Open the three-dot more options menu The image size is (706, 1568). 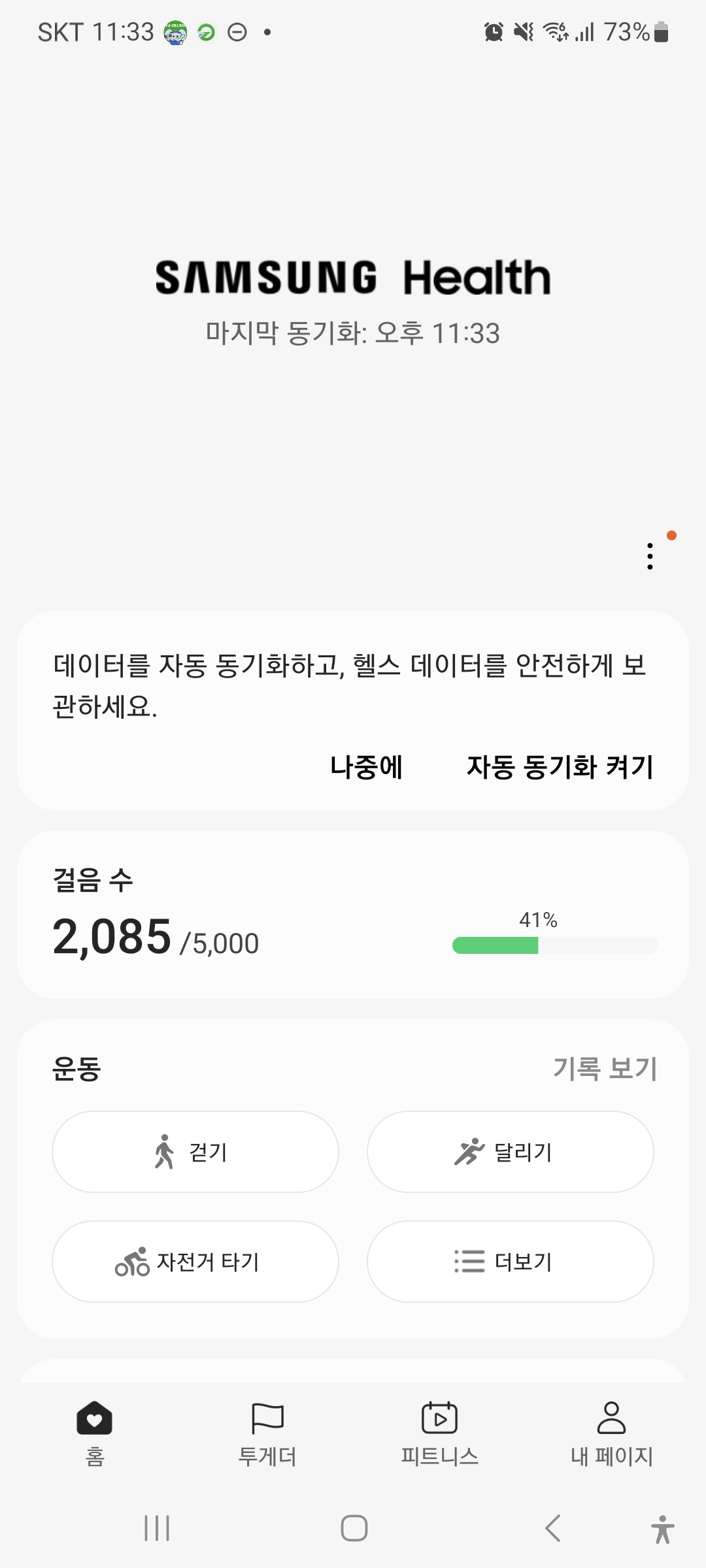pyautogui.click(x=650, y=556)
